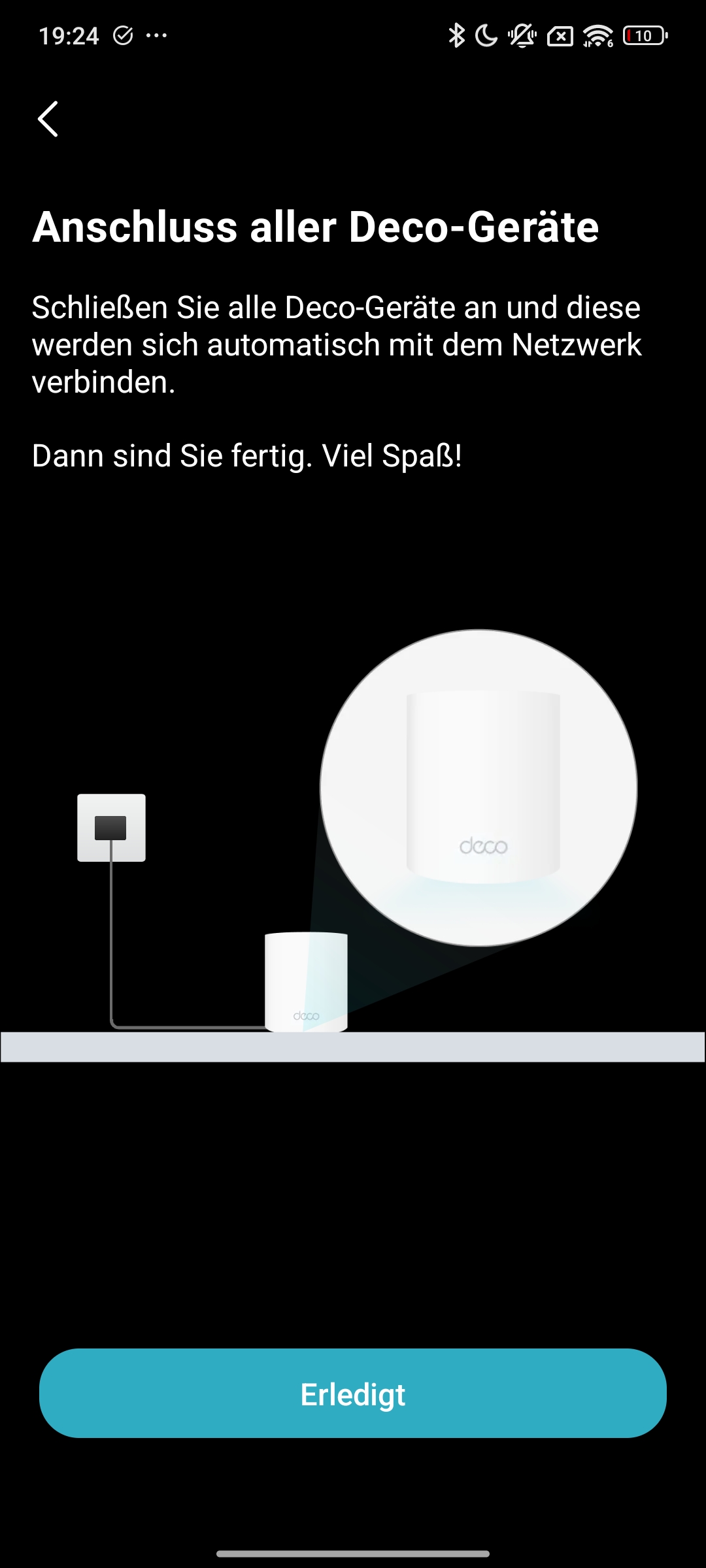Go back using the top arrow
Viewport: 706px width, 1568px height.
pos(48,119)
